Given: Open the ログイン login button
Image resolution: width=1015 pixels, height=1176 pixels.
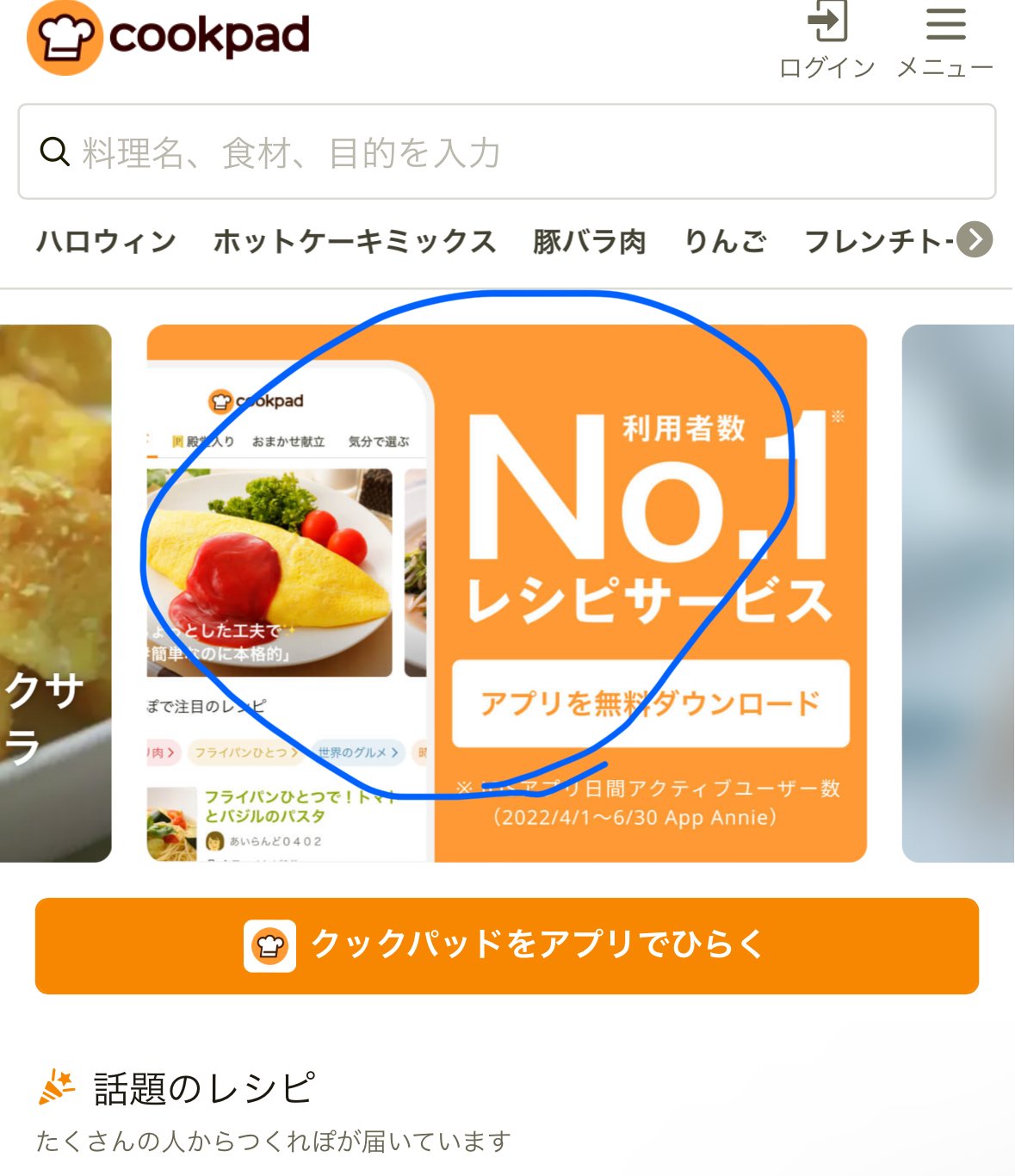Looking at the screenshot, I should point(826,40).
